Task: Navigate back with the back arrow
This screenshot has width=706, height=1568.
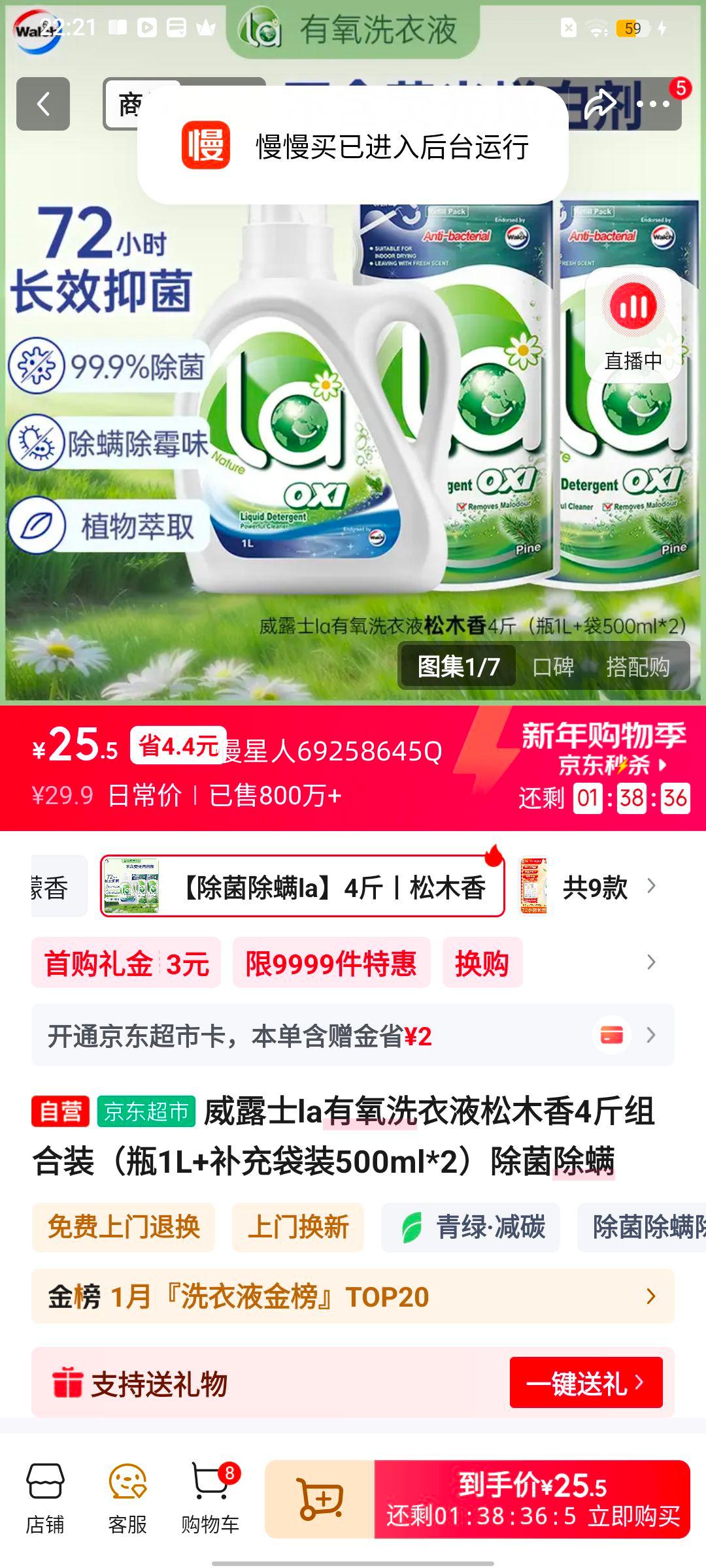Action: click(x=42, y=105)
